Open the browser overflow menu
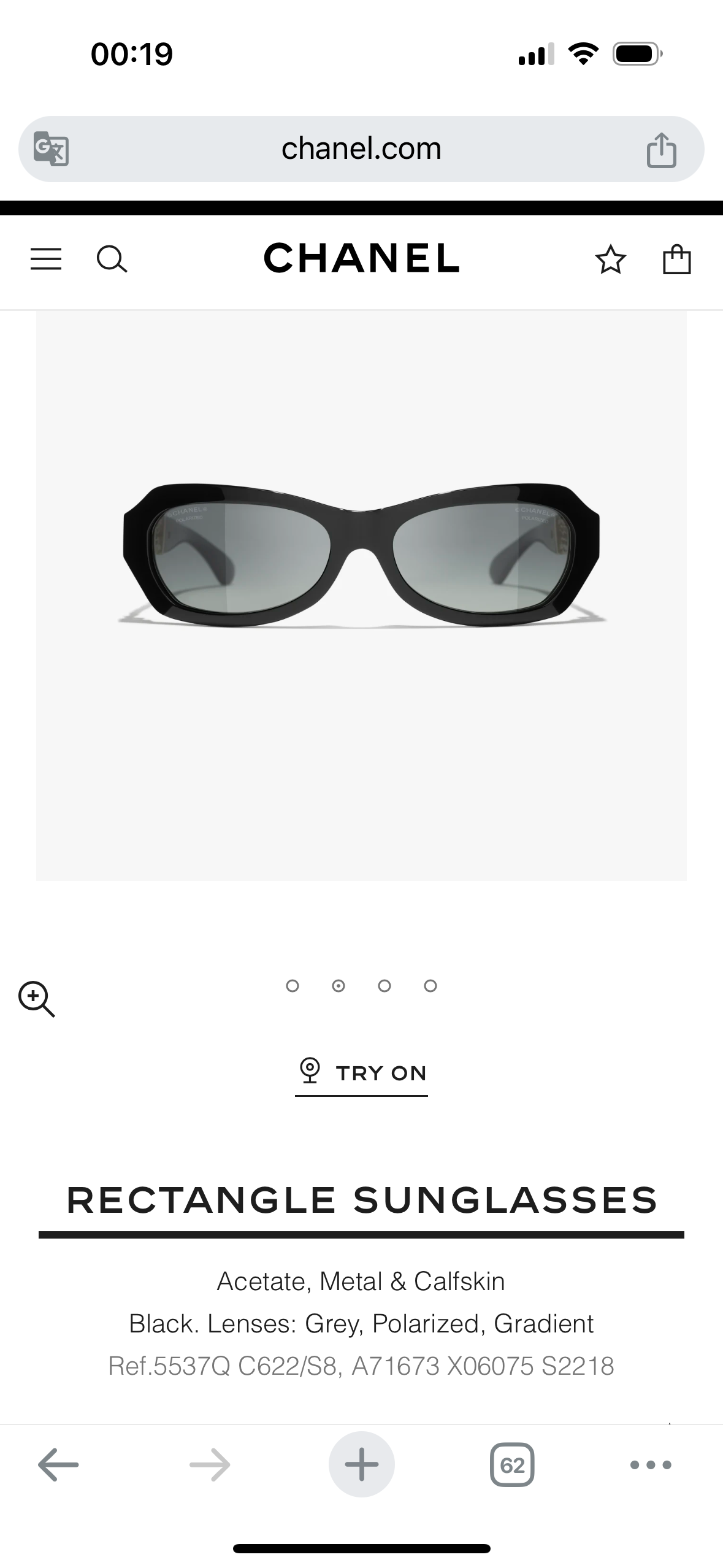The width and height of the screenshot is (723, 1568). pos(651,1465)
